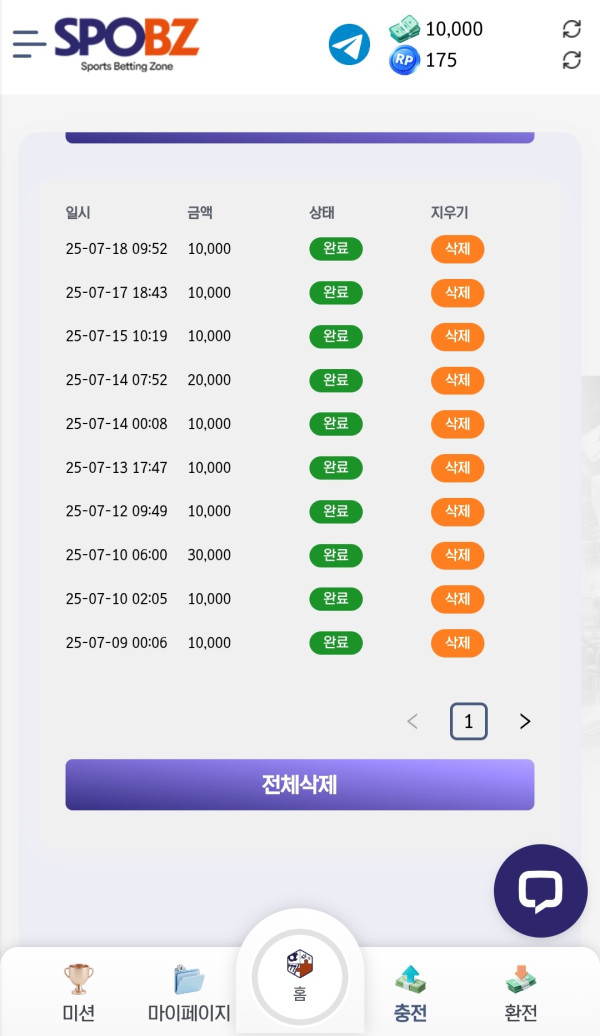Screen dimensions: 600x1036
Task: Open the live chat support bubble
Action: (541, 891)
